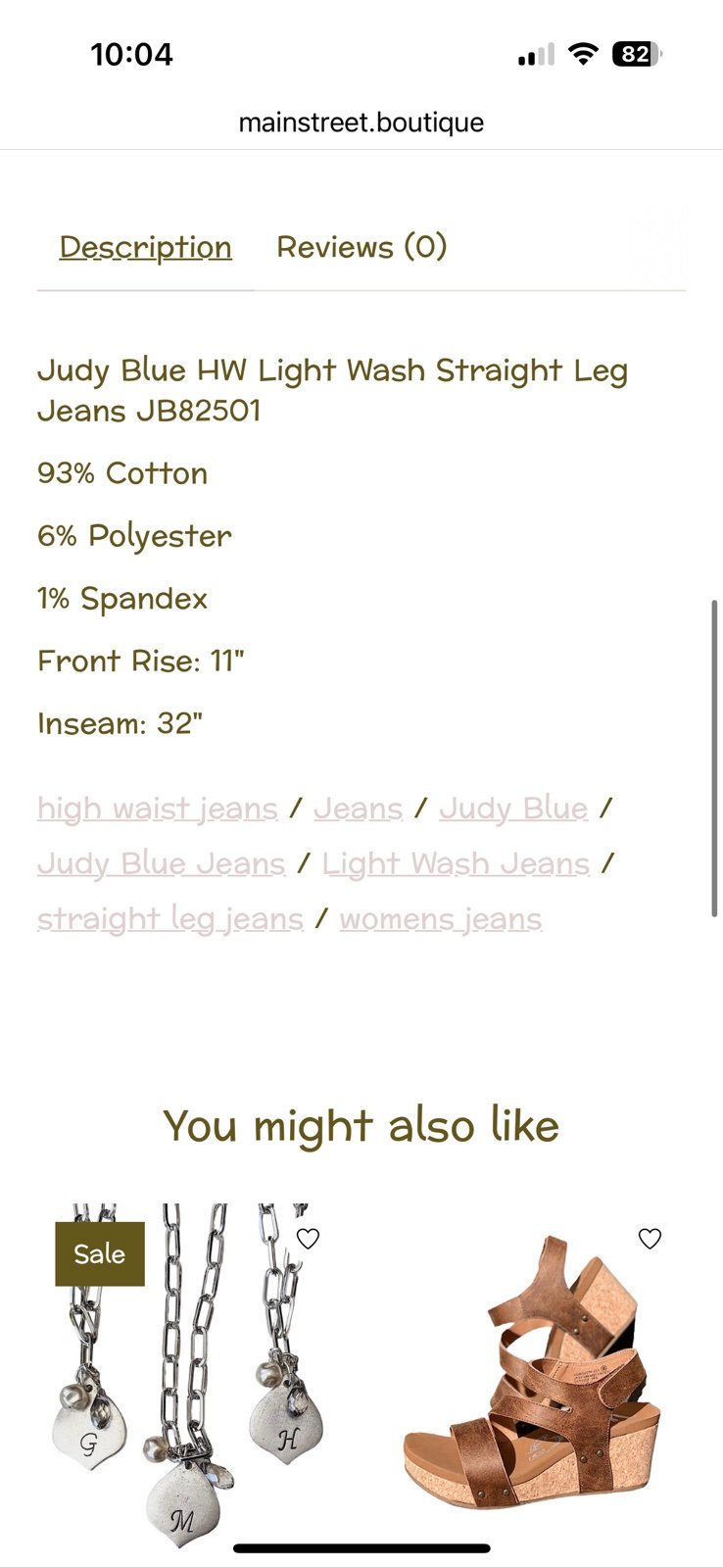The height and width of the screenshot is (1568, 723).
Task: Tap the Jeans tag link
Action: 359,808
